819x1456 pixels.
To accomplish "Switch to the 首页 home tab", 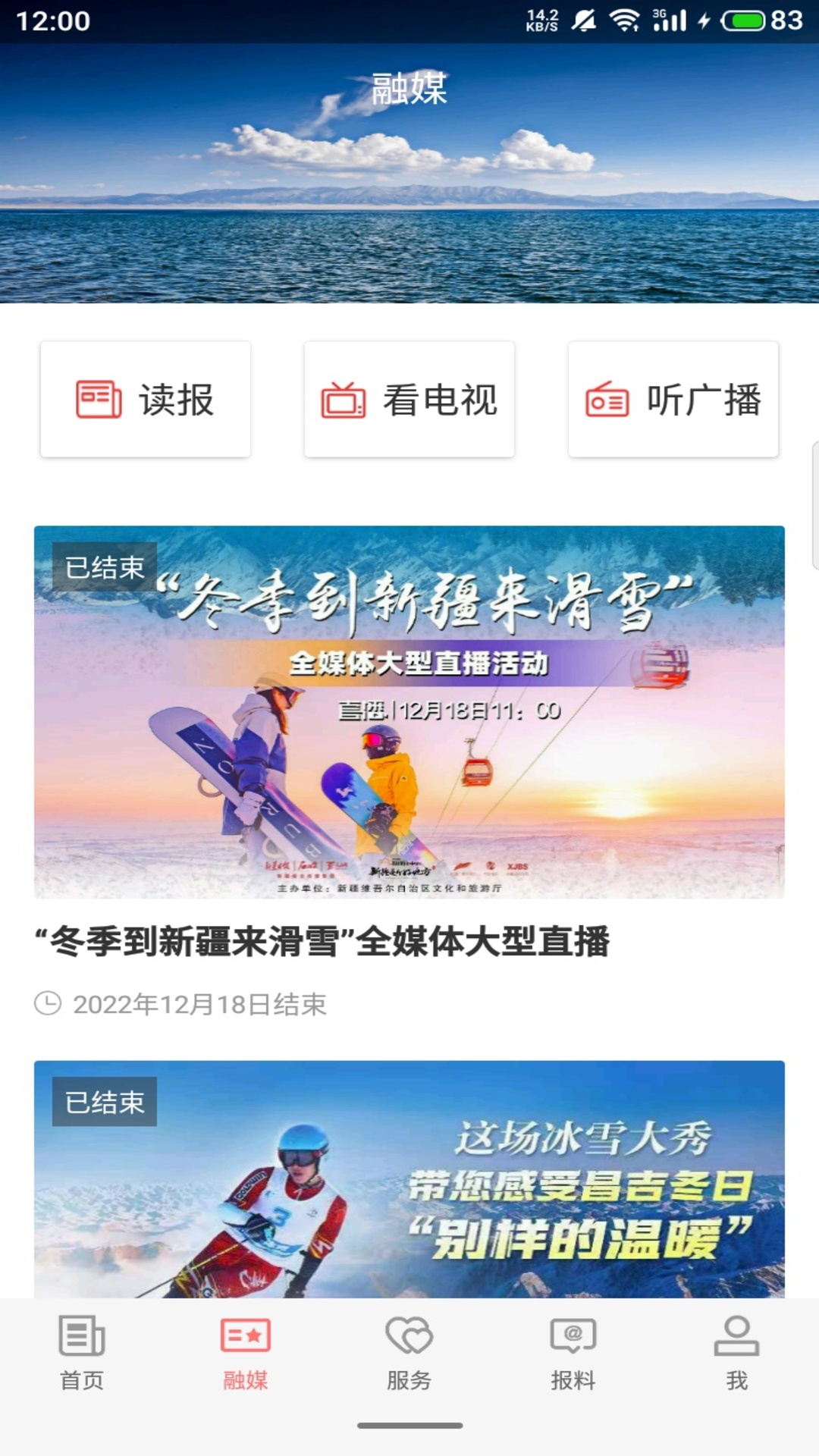I will point(82,1353).
